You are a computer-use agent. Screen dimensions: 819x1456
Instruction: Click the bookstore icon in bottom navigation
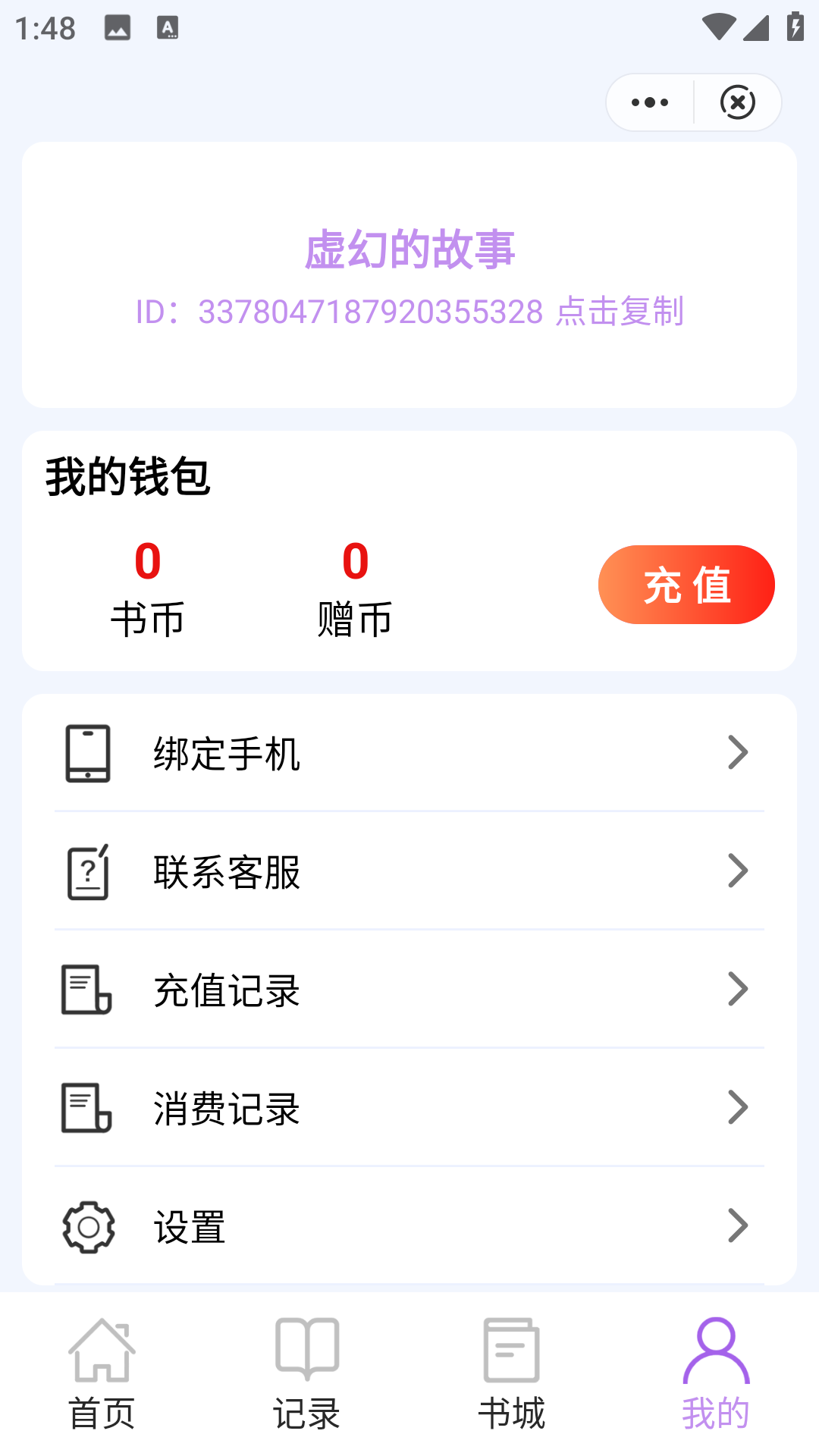[x=510, y=1348]
